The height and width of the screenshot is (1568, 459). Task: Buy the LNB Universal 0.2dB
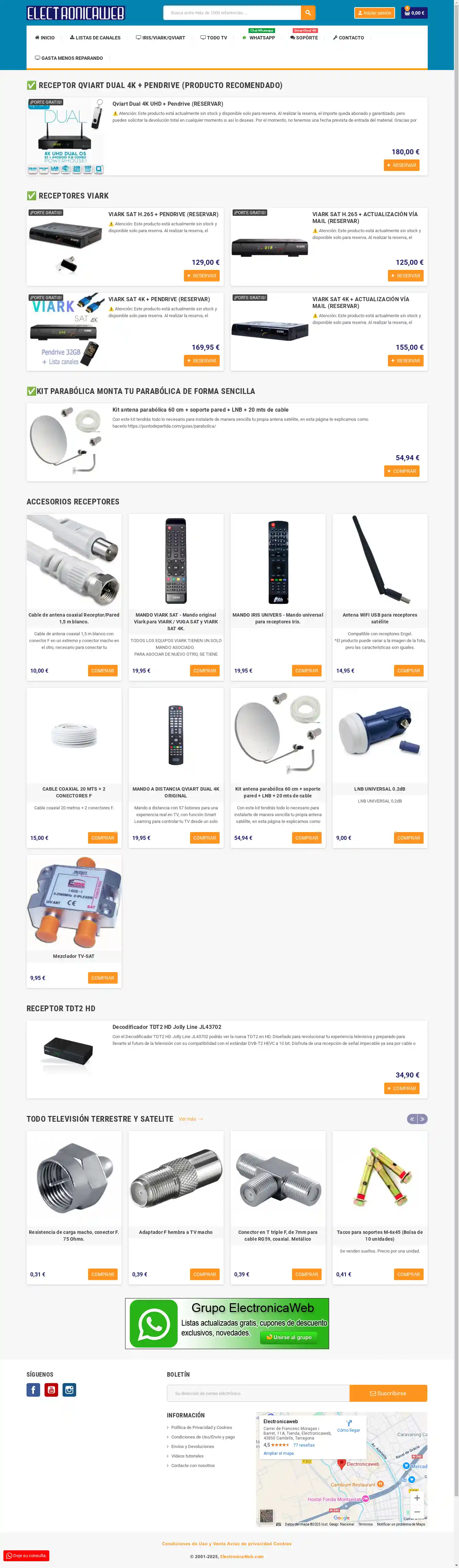pos(408,838)
